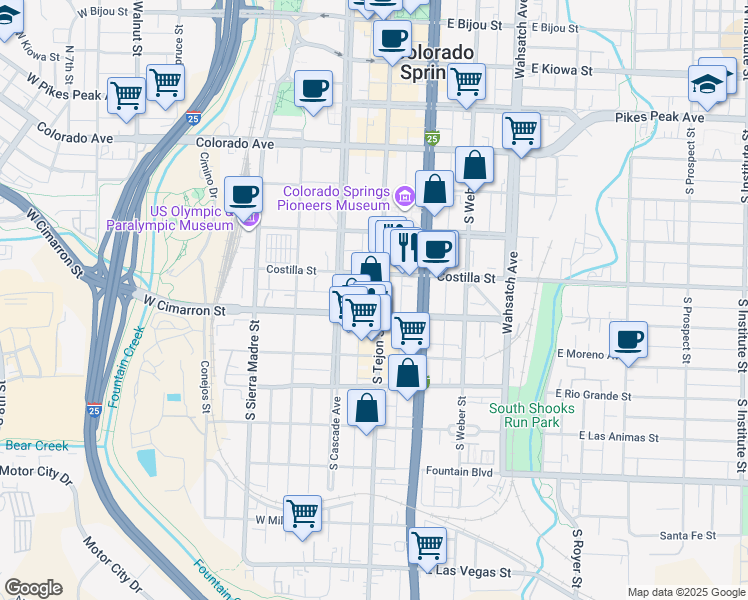The height and width of the screenshot is (600, 748).
Task: Open shopping bag marker near S Weber St
Action: coord(474,165)
